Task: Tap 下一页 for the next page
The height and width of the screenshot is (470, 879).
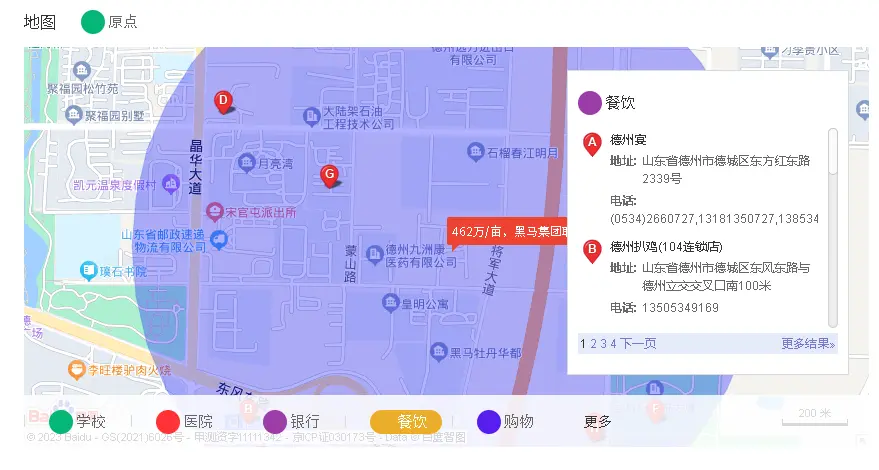Action: [x=638, y=344]
